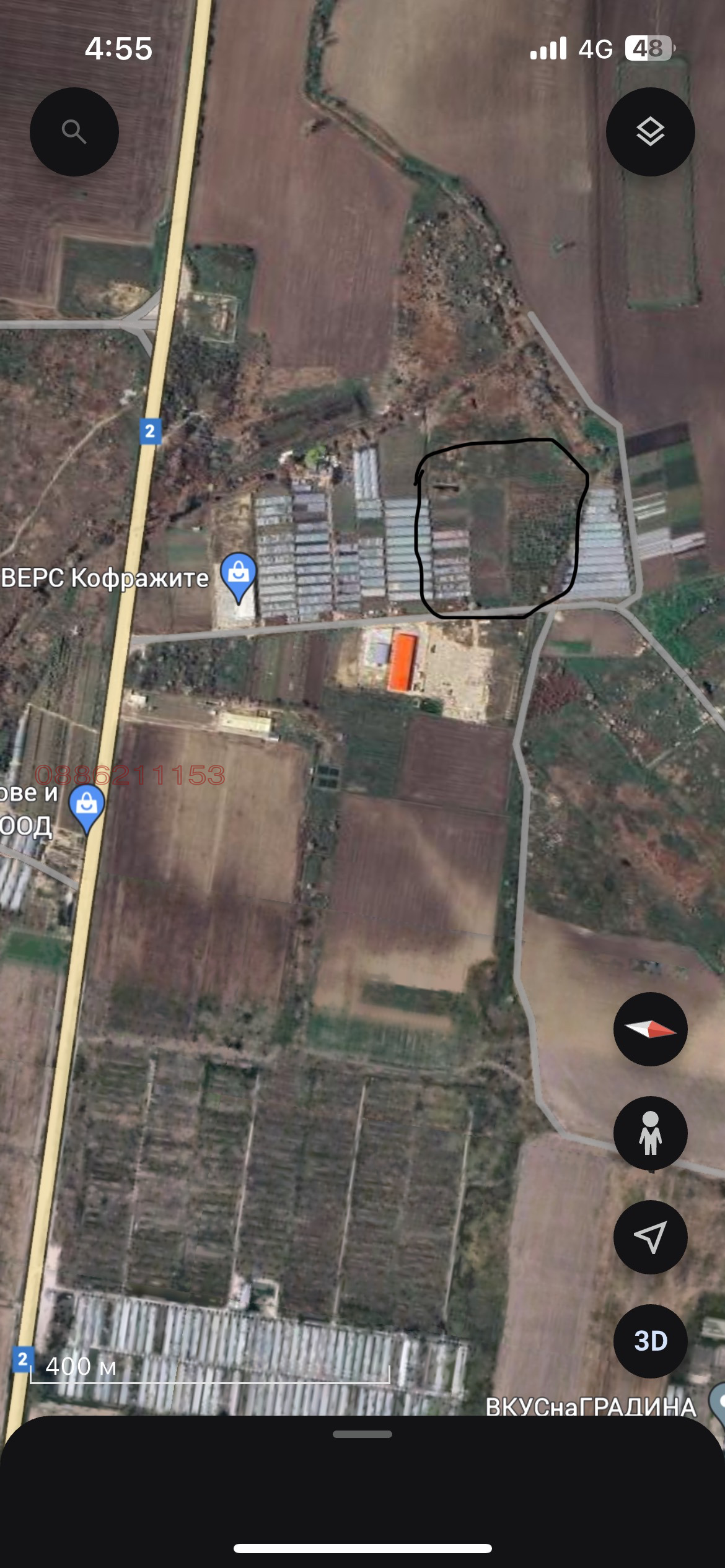Expand the bottom sheet handle
725x1568 pixels.
[362, 1434]
